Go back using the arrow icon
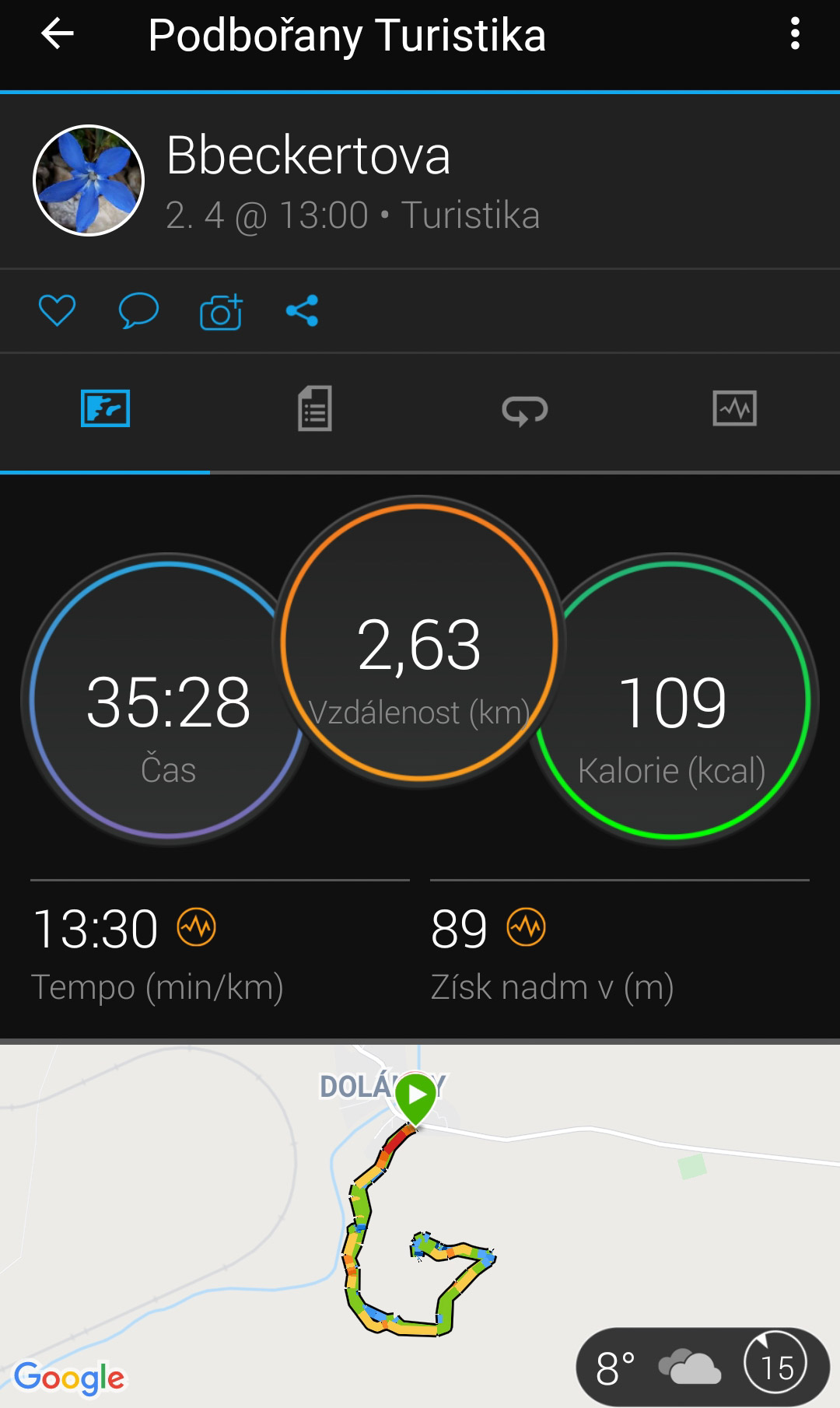This screenshot has width=840, height=1408. [57, 34]
